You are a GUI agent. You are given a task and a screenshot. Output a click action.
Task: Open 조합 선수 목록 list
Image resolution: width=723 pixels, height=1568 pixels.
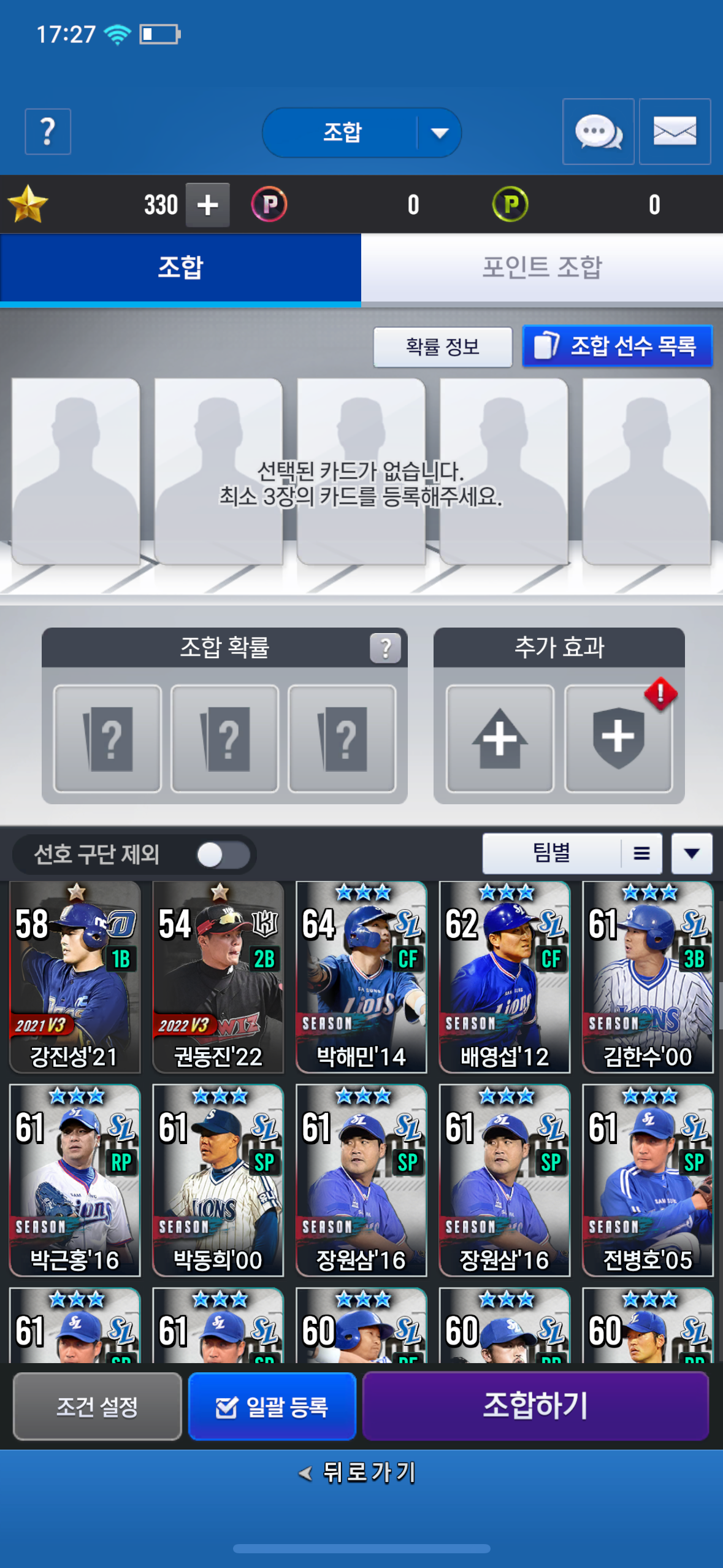(617, 346)
